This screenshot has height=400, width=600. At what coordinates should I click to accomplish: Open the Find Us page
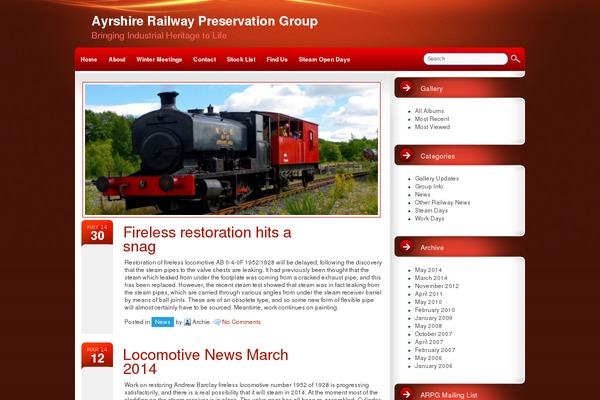click(277, 59)
